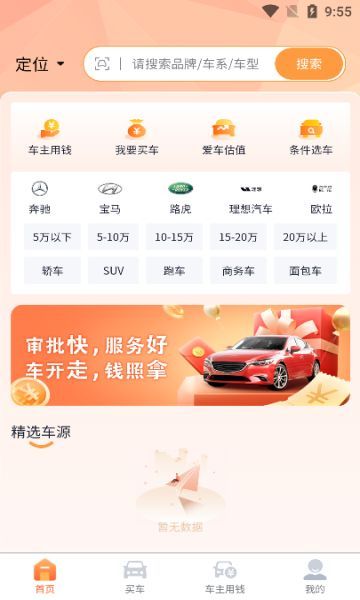Switch to the 我的 tab
The image size is (360, 600).
(x=315, y=577)
